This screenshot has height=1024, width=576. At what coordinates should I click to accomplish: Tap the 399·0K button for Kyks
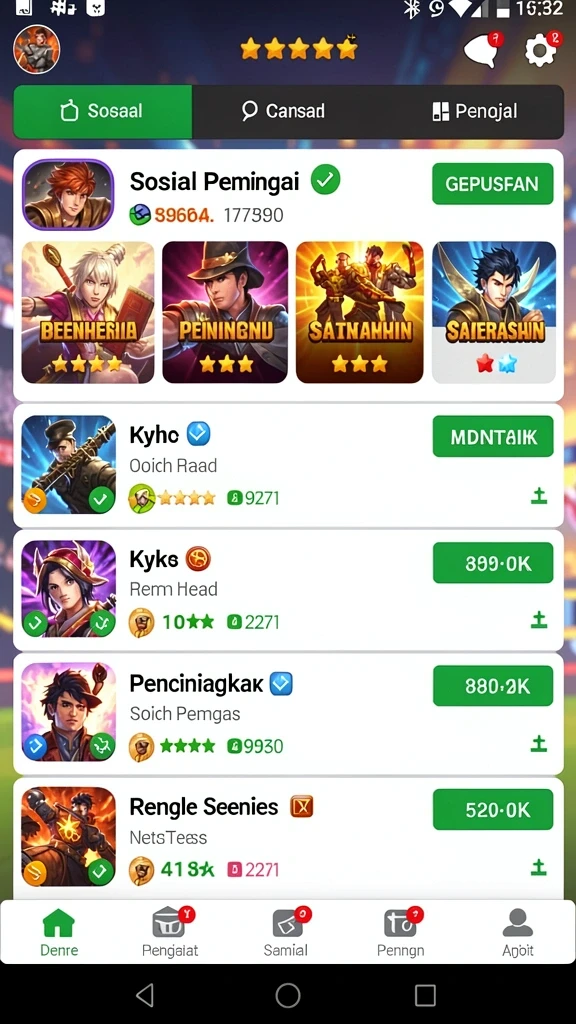click(492, 562)
